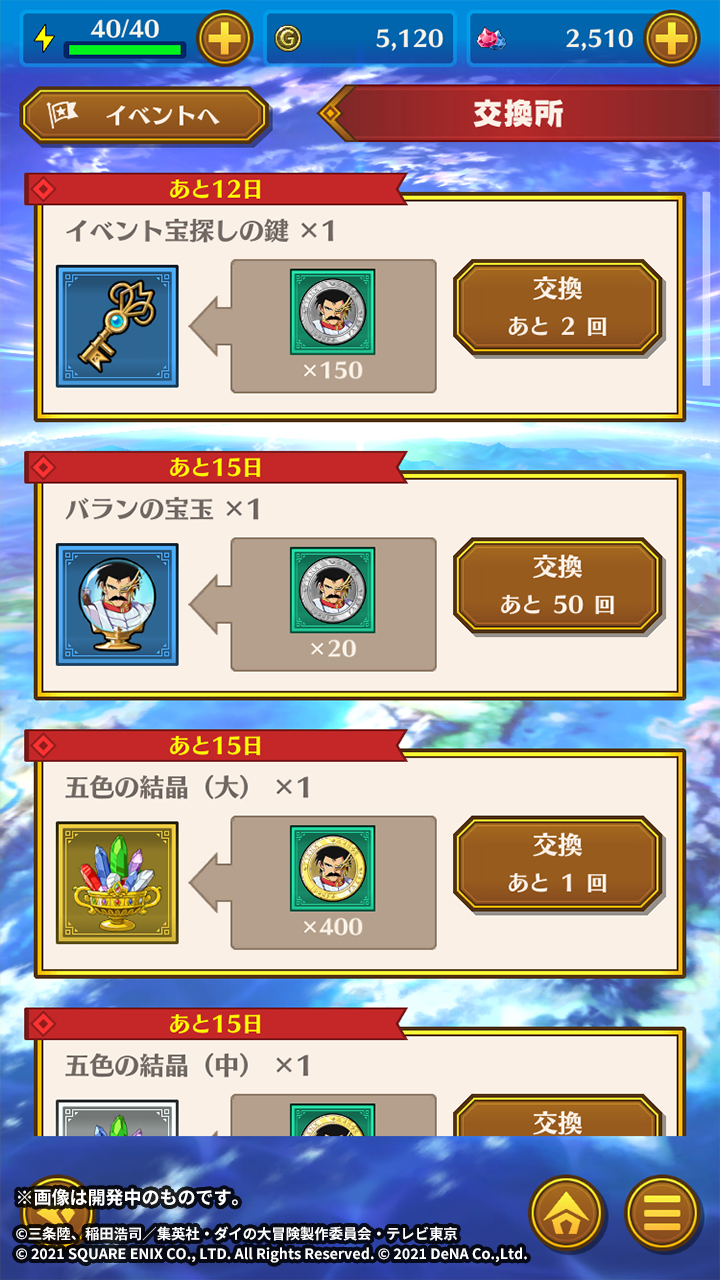Open the hamburger menu
The width and height of the screenshot is (720, 1280).
click(x=662, y=1213)
